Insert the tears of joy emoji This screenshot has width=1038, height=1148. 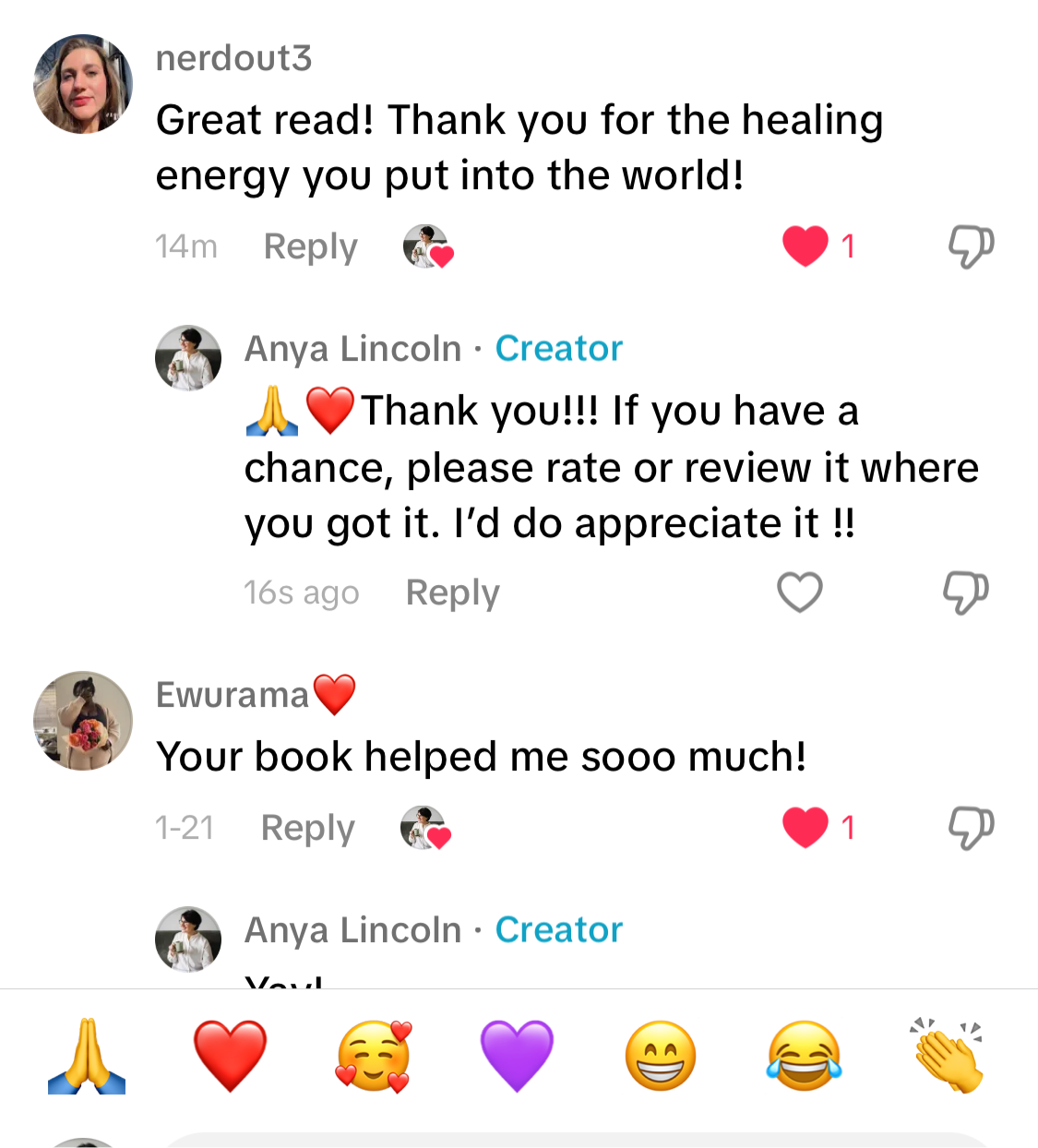point(804,1056)
